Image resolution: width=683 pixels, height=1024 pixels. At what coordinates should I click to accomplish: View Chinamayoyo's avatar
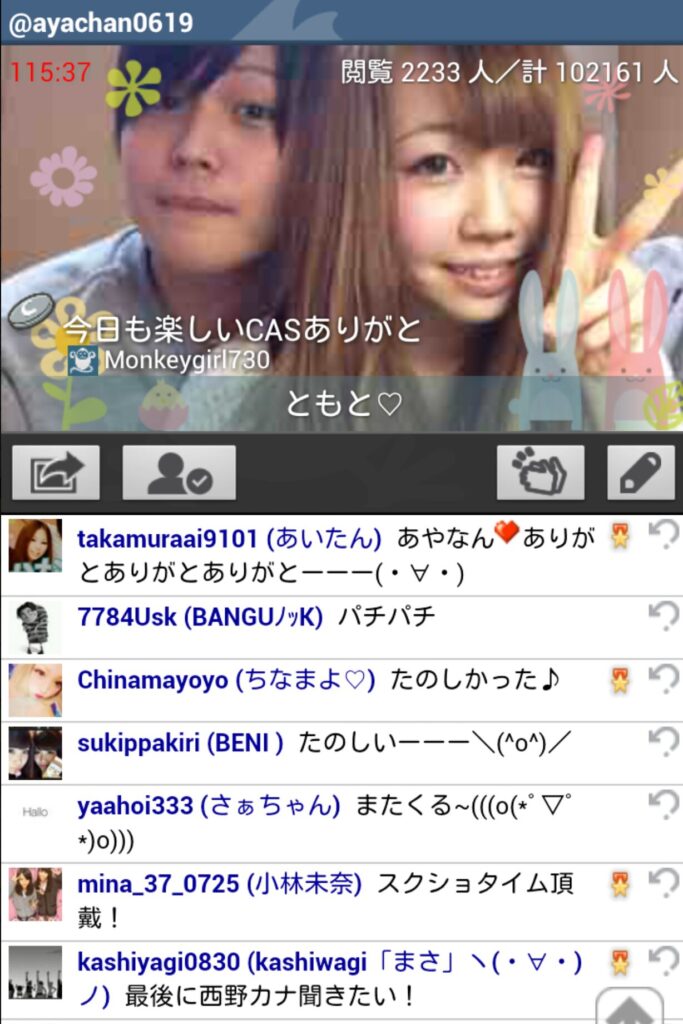tap(35, 689)
